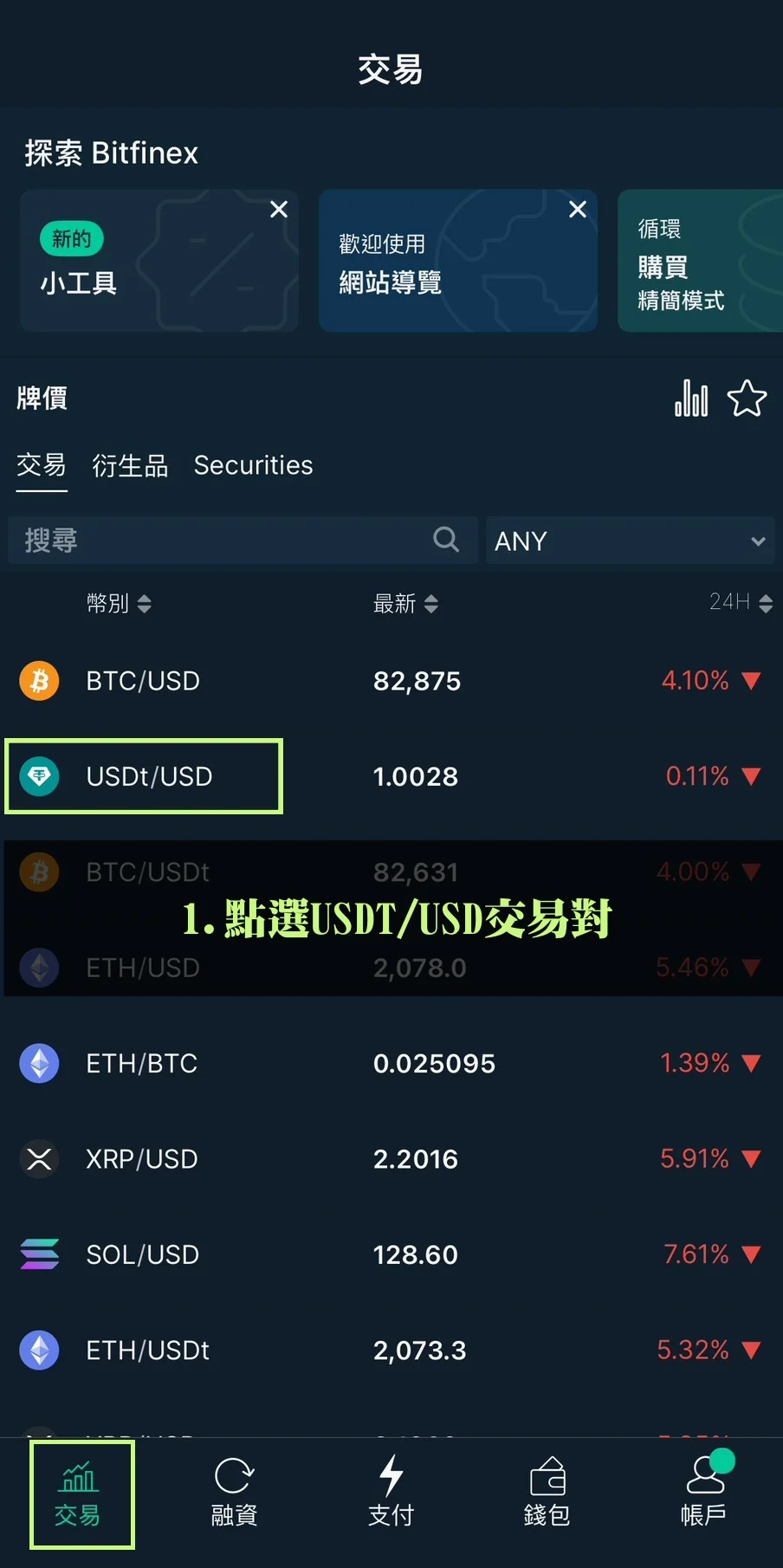Viewport: 783px width, 1568px height.
Task: Select the Ethereum icon next to ETH/USD
Action: (x=39, y=968)
